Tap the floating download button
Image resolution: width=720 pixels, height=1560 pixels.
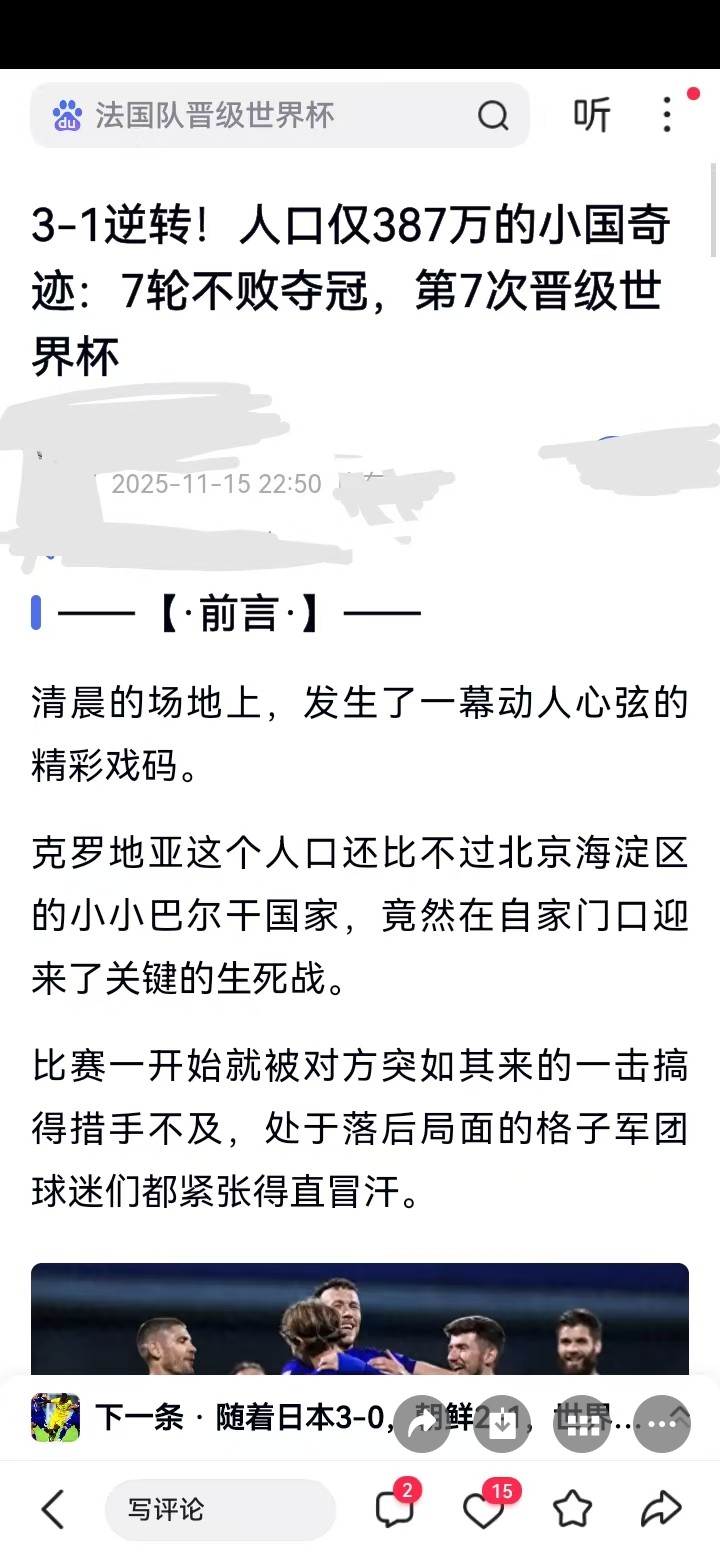(x=503, y=1421)
